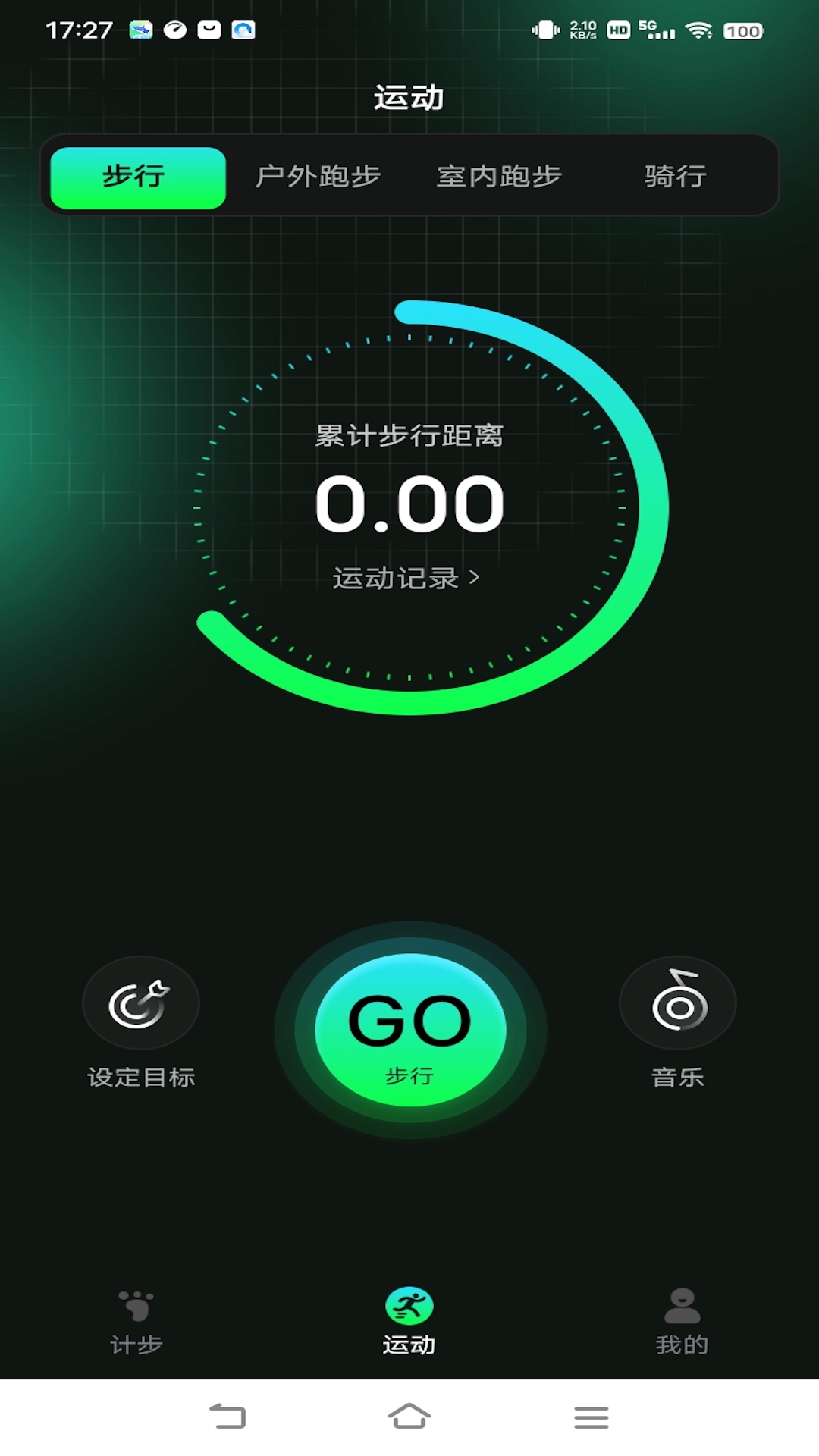819x1456 pixels.
Task: Go to the system home screen
Action: click(x=409, y=1417)
